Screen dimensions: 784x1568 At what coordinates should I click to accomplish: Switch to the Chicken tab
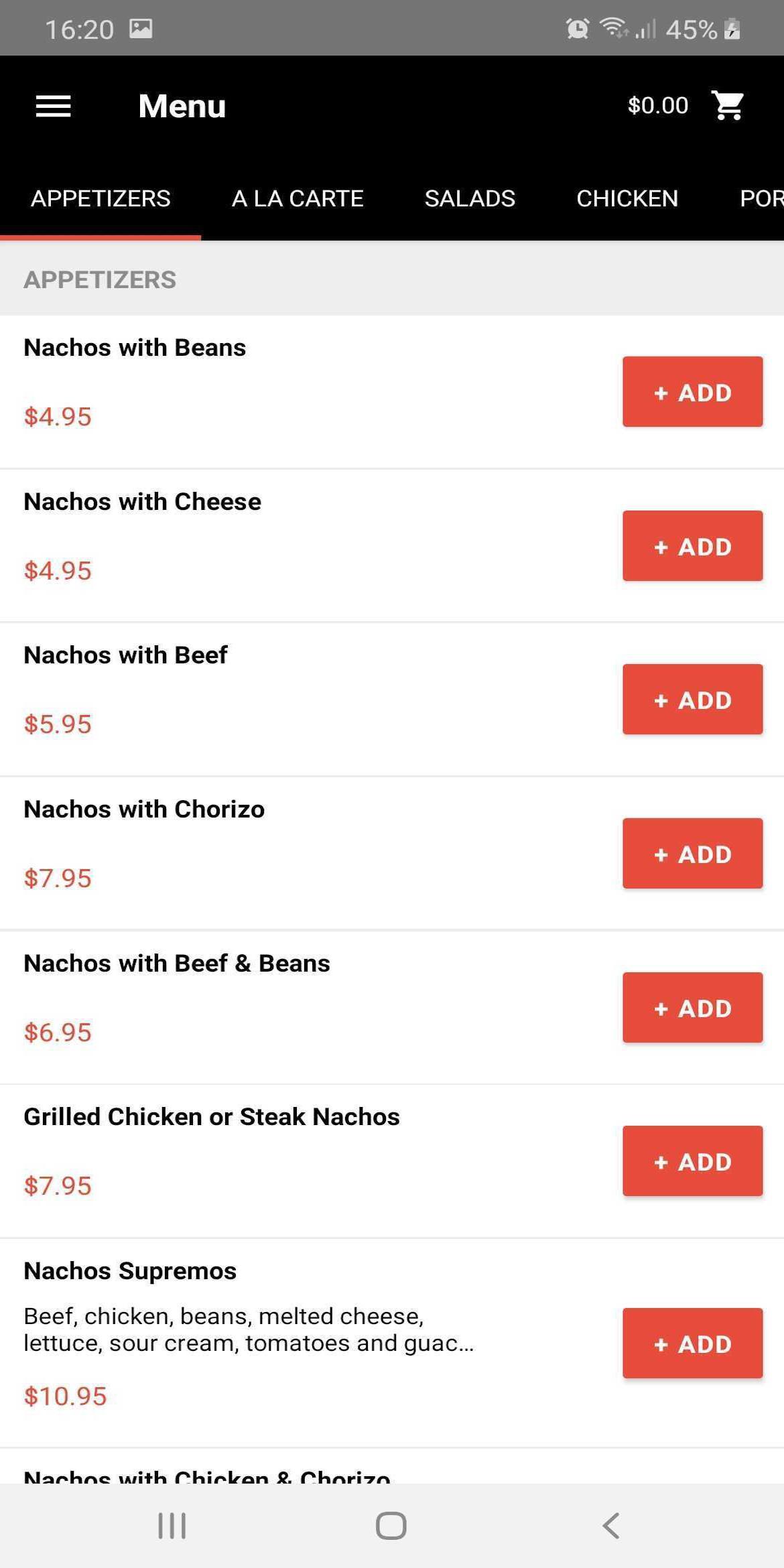click(x=627, y=198)
